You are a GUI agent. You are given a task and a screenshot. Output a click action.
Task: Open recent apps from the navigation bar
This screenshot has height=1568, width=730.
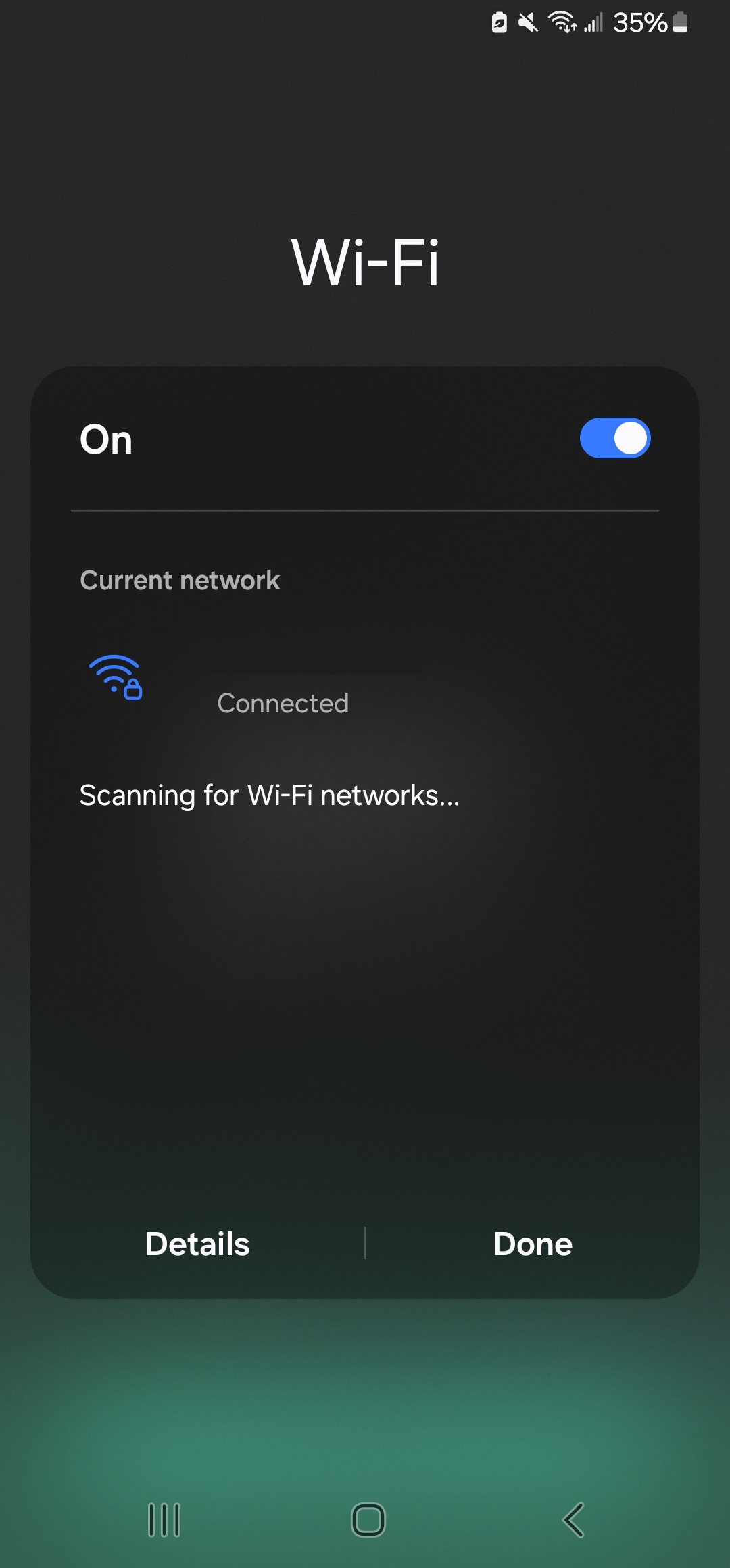click(x=164, y=1520)
